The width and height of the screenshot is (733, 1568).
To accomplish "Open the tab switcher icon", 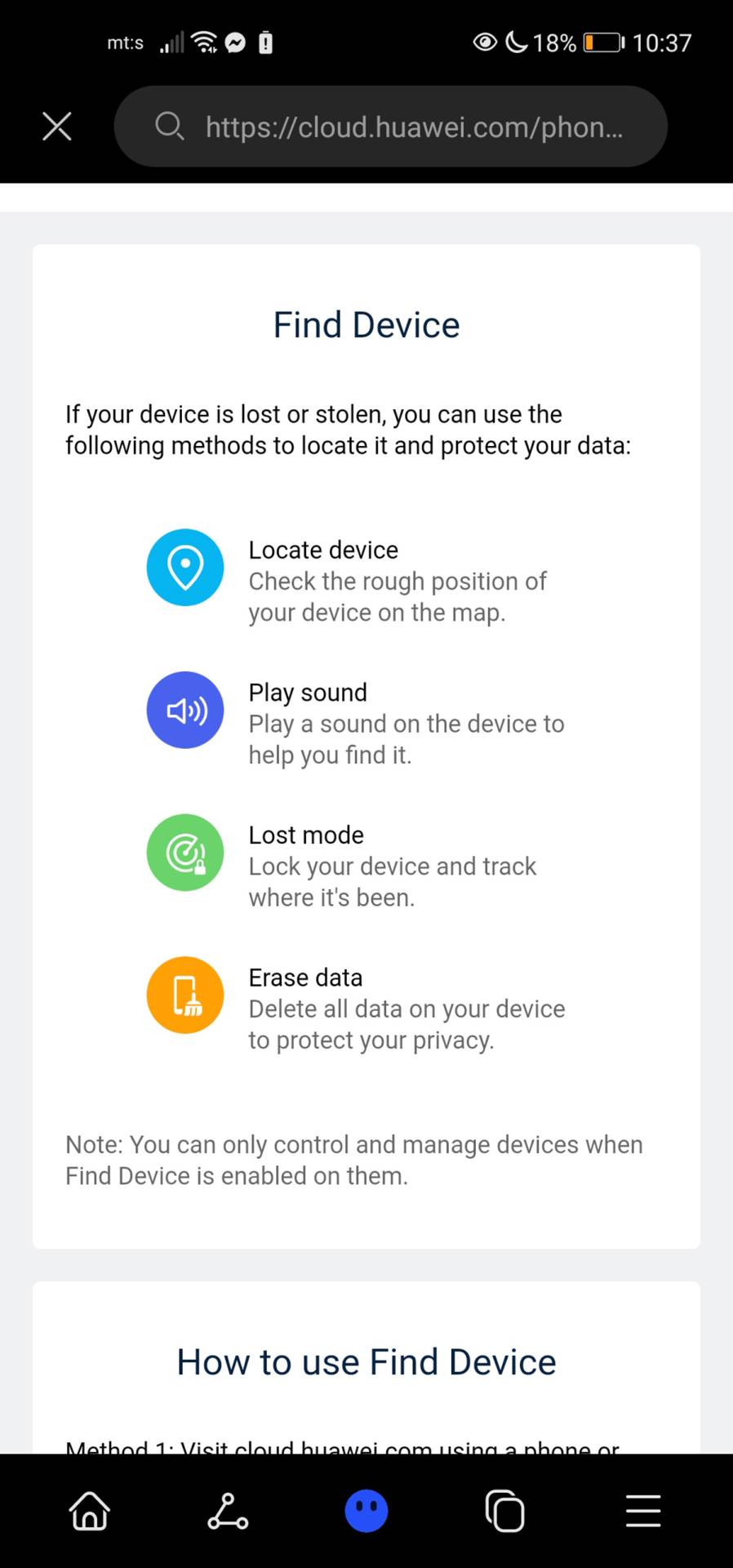I will pos(504,1510).
